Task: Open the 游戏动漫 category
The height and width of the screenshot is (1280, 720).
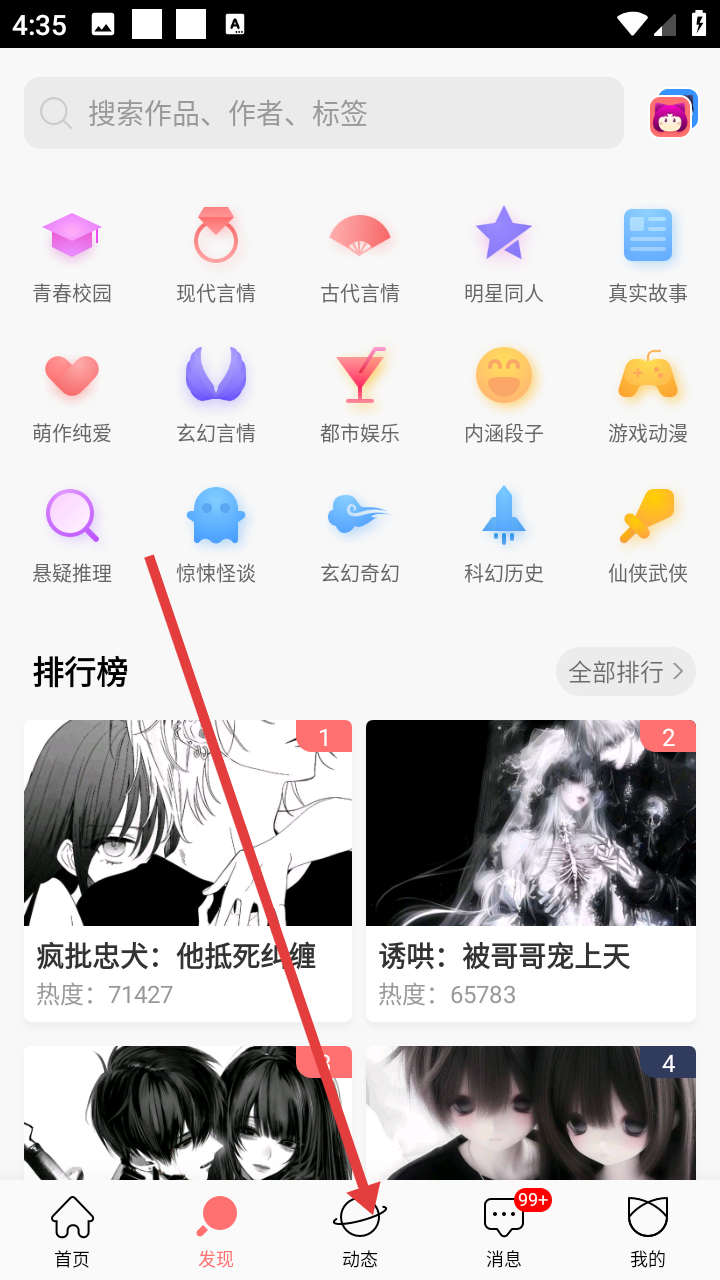Action: pyautogui.click(x=648, y=395)
